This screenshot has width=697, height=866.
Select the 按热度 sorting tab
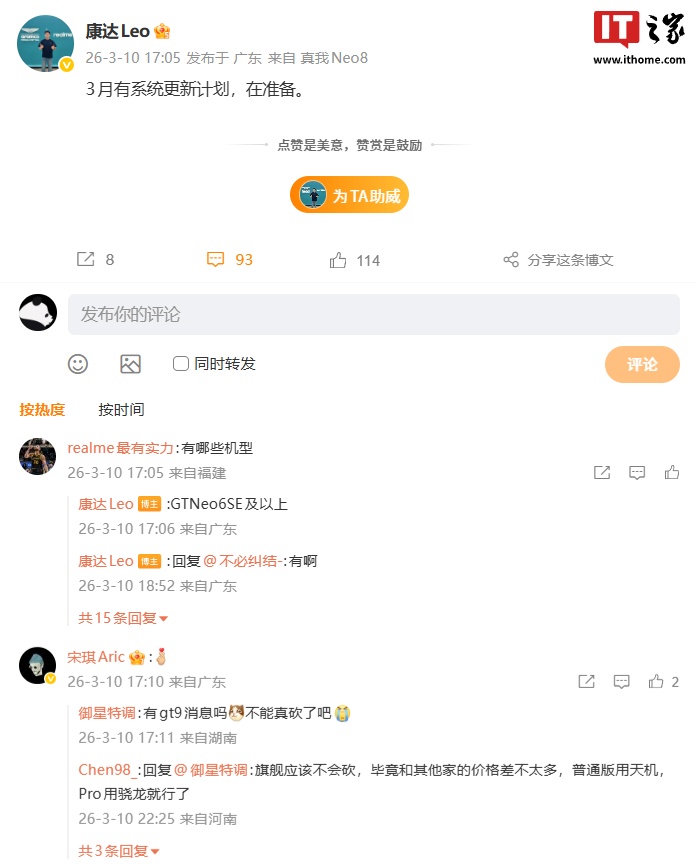pos(42,409)
